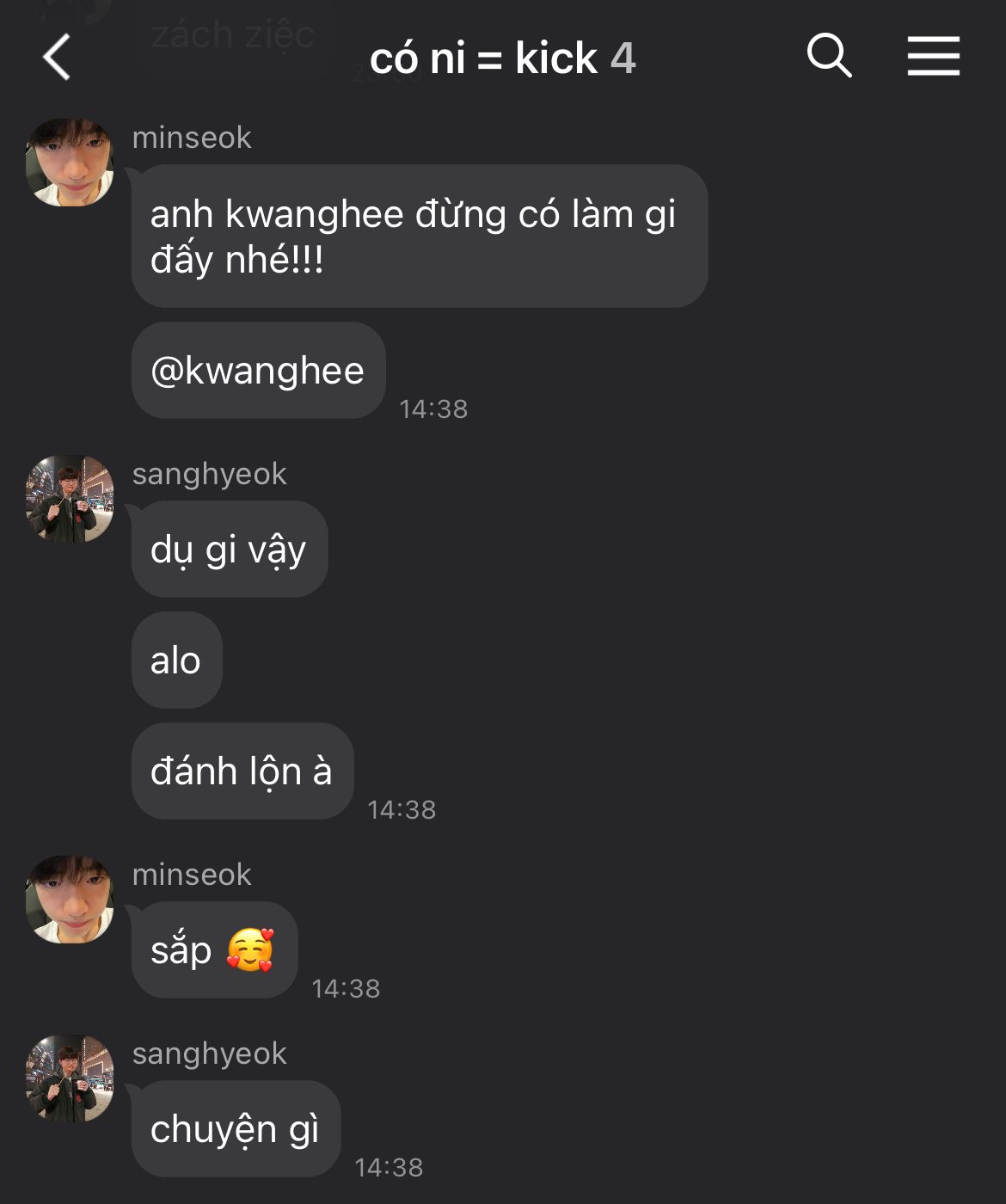Open minseok's avatar beside the kwanghee message
This screenshot has height=1204, width=1006.
[x=70, y=163]
